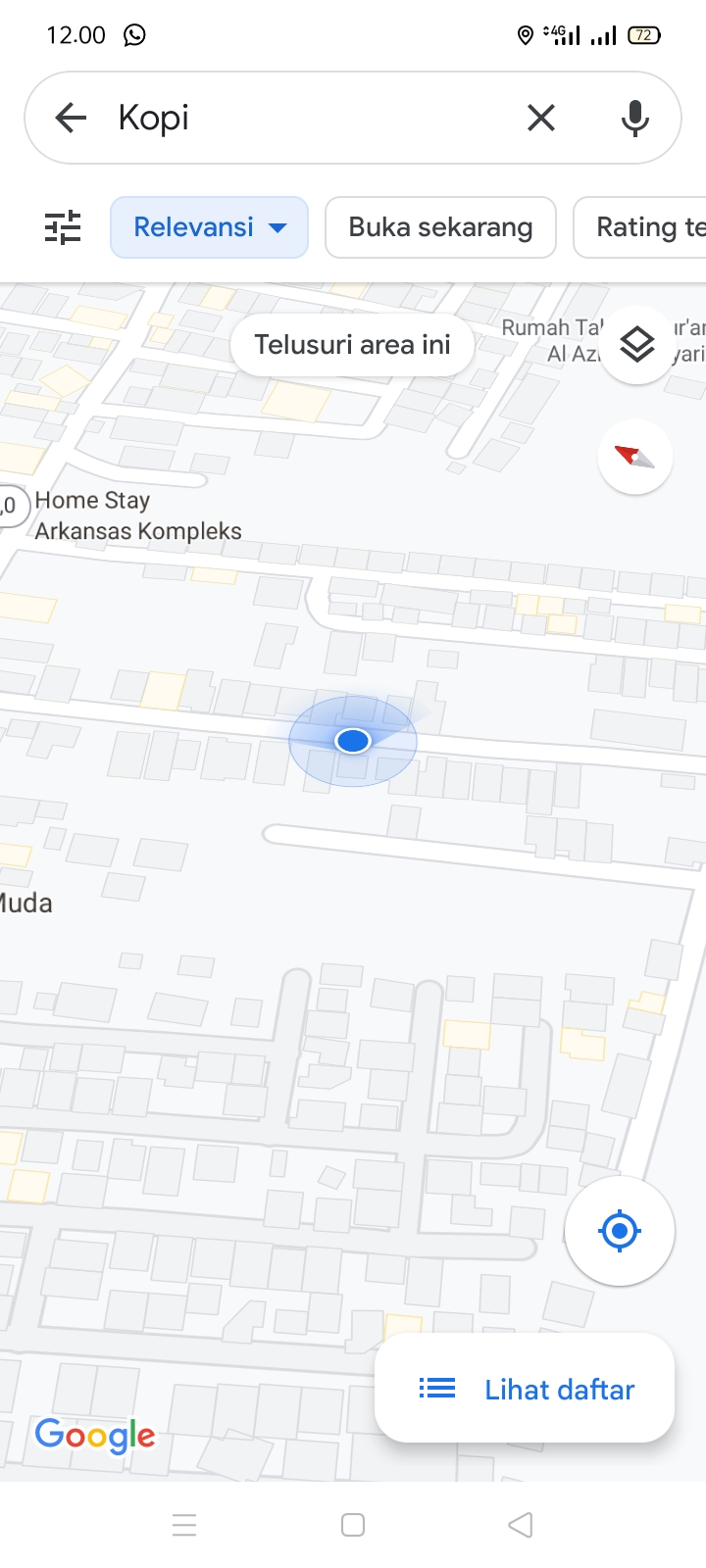
Task: Center the map on my location
Action: pos(620,1231)
